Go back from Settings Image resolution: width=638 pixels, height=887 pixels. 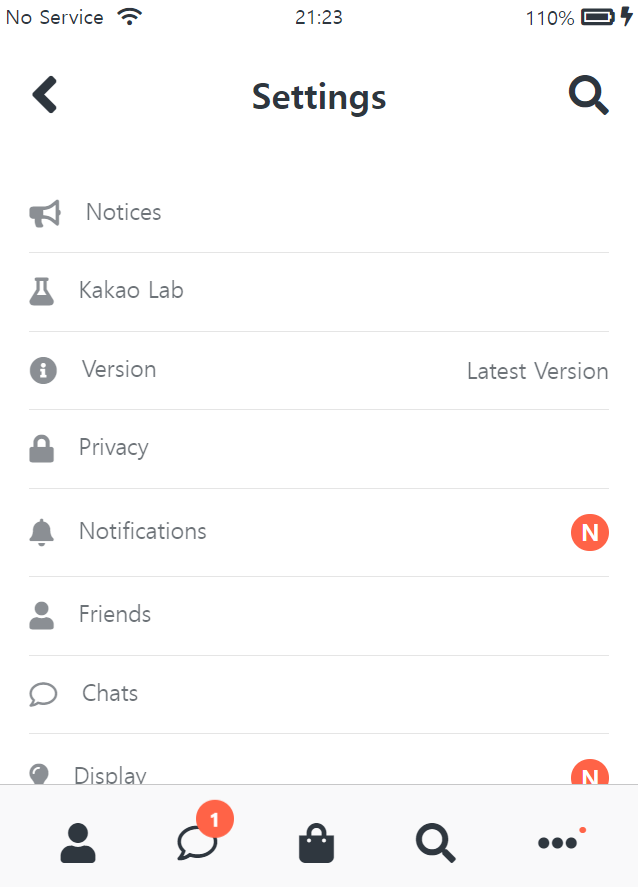click(x=45, y=95)
